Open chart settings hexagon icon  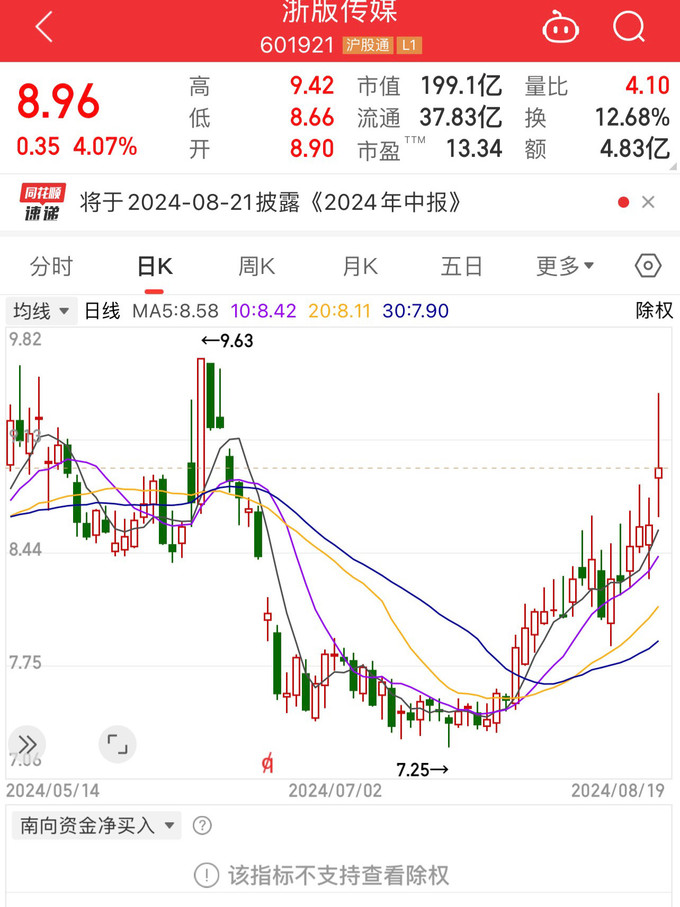pos(648,266)
